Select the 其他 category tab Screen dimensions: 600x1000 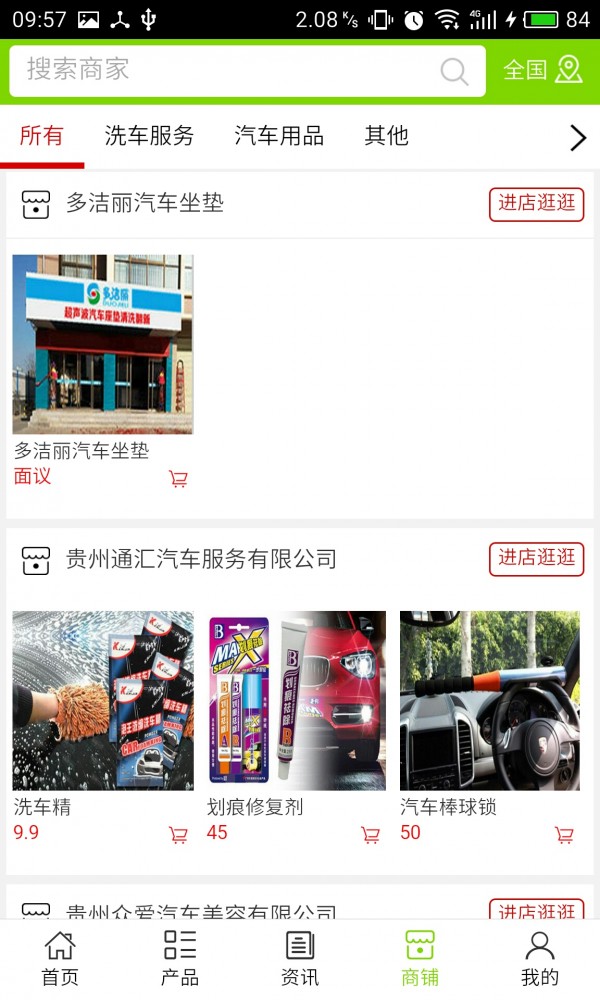(386, 136)
